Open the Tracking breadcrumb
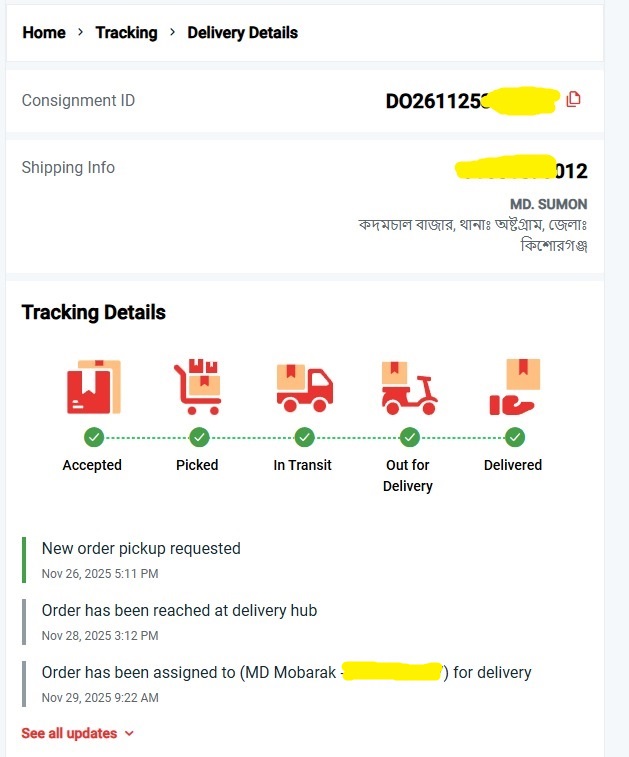The height and width of the screenshot is (757, 629). [x=126, y=32]
